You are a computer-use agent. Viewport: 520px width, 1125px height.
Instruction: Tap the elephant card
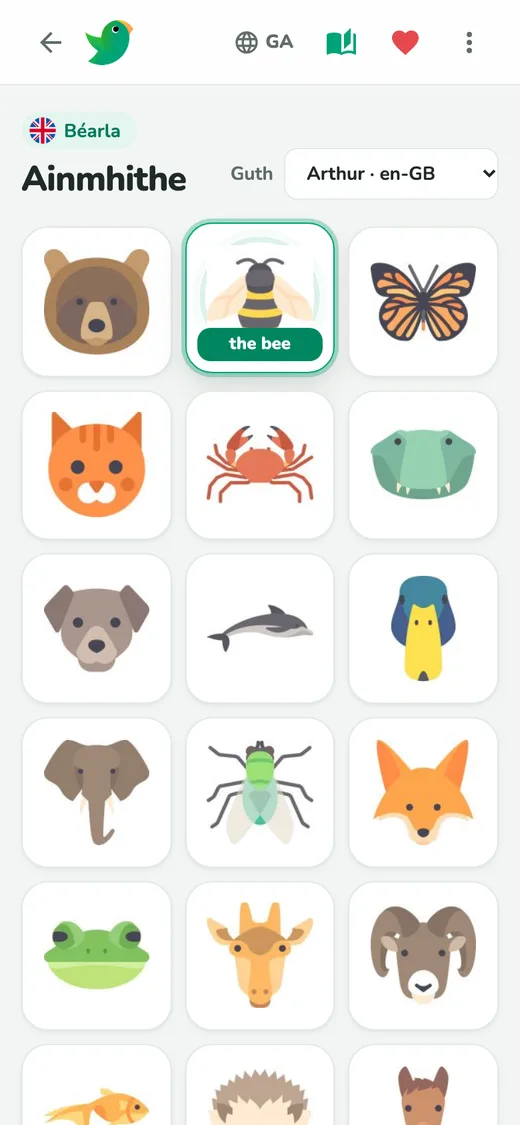click(97, 792)
